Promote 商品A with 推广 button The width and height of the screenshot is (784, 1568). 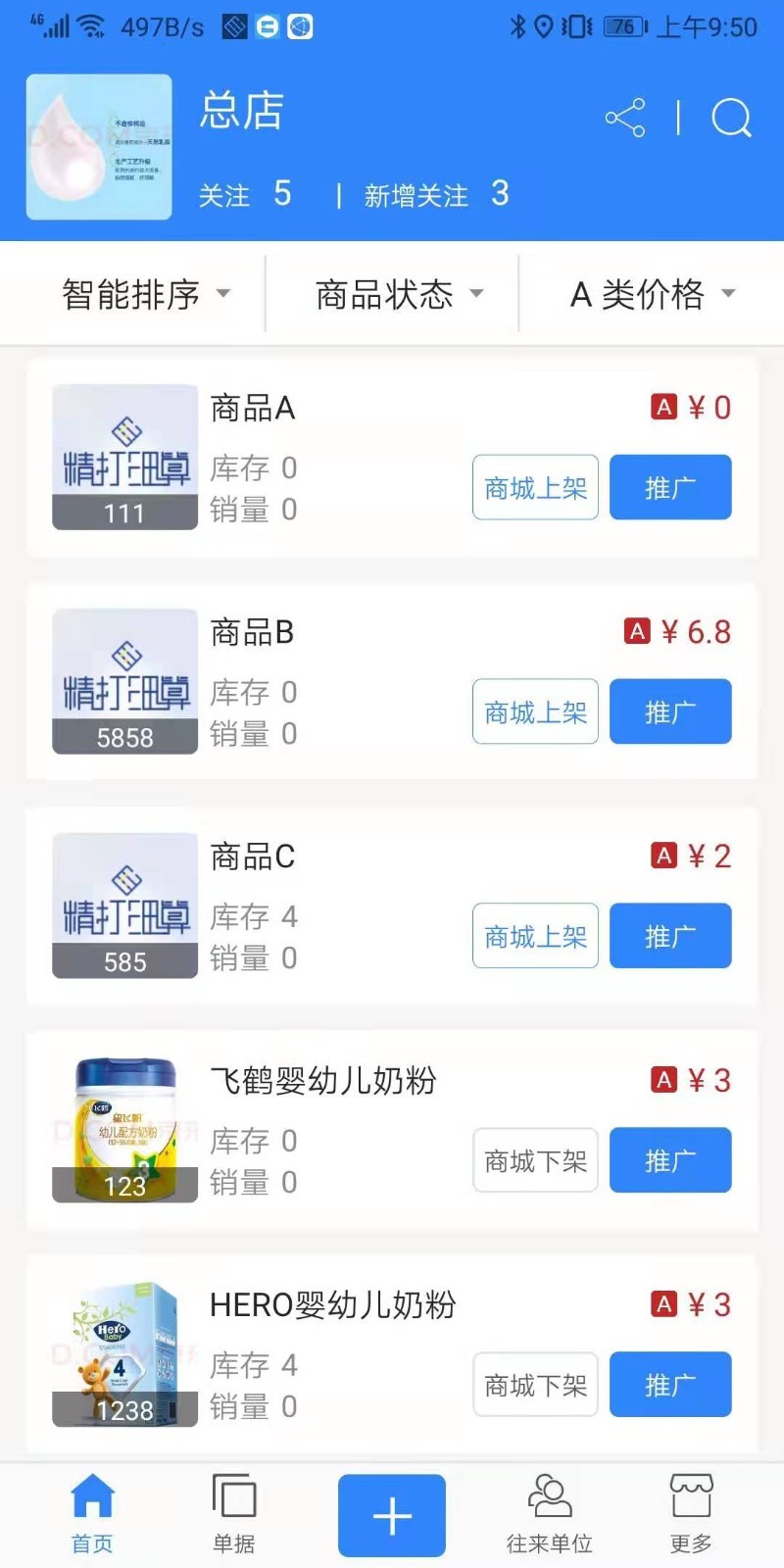(670, 487)
